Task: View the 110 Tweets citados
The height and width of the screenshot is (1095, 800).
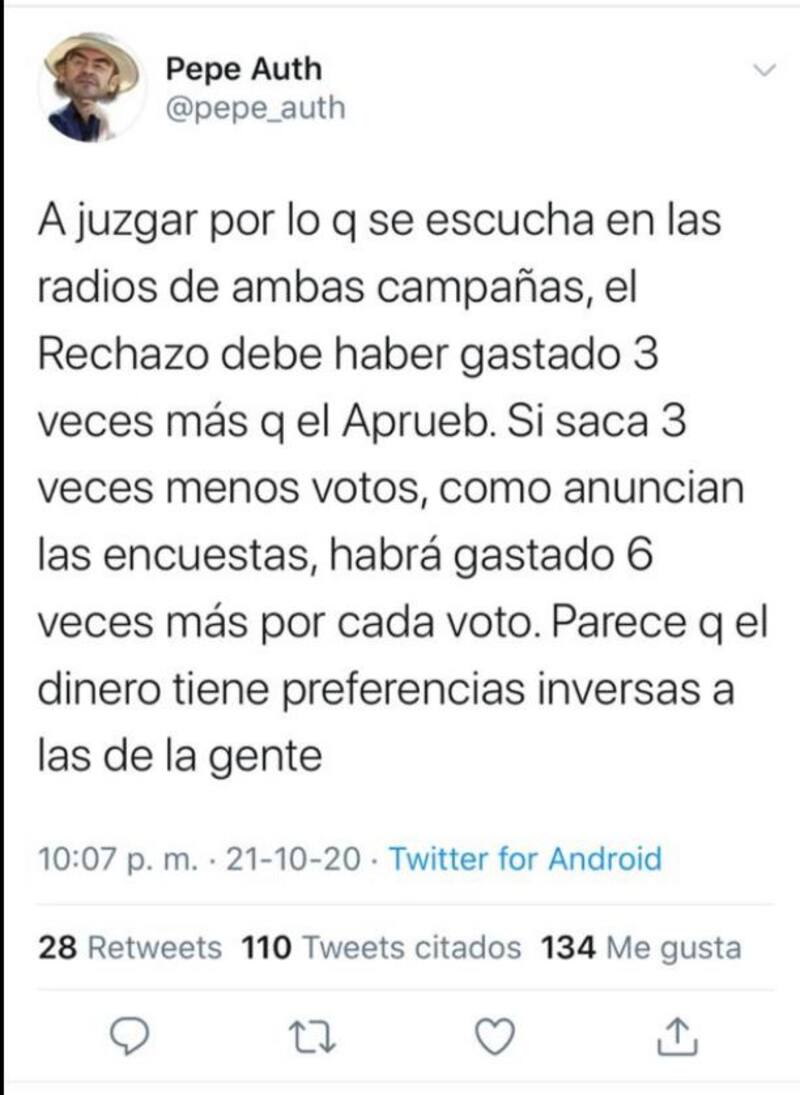Action: (381, 947)
